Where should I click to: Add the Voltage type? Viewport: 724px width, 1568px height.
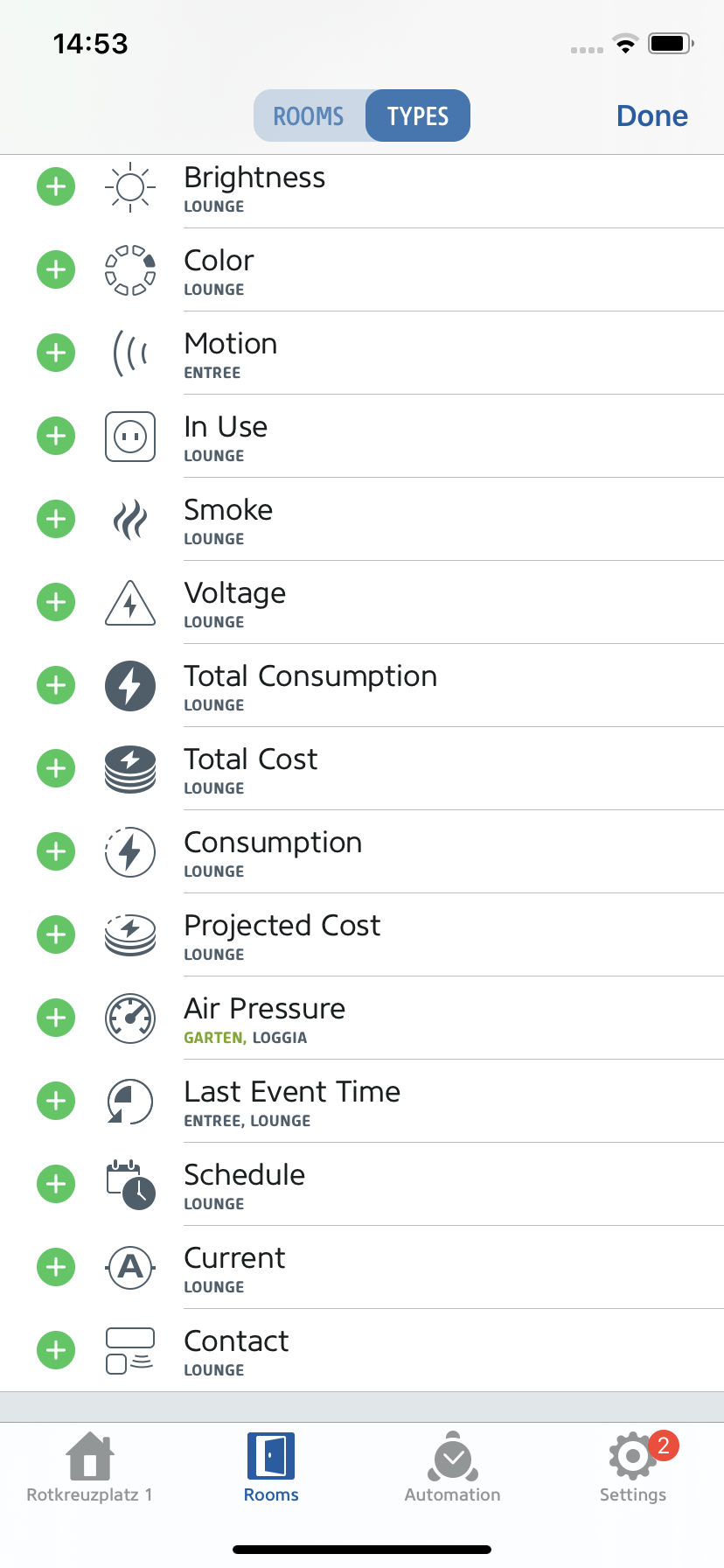tap(56, 602)
